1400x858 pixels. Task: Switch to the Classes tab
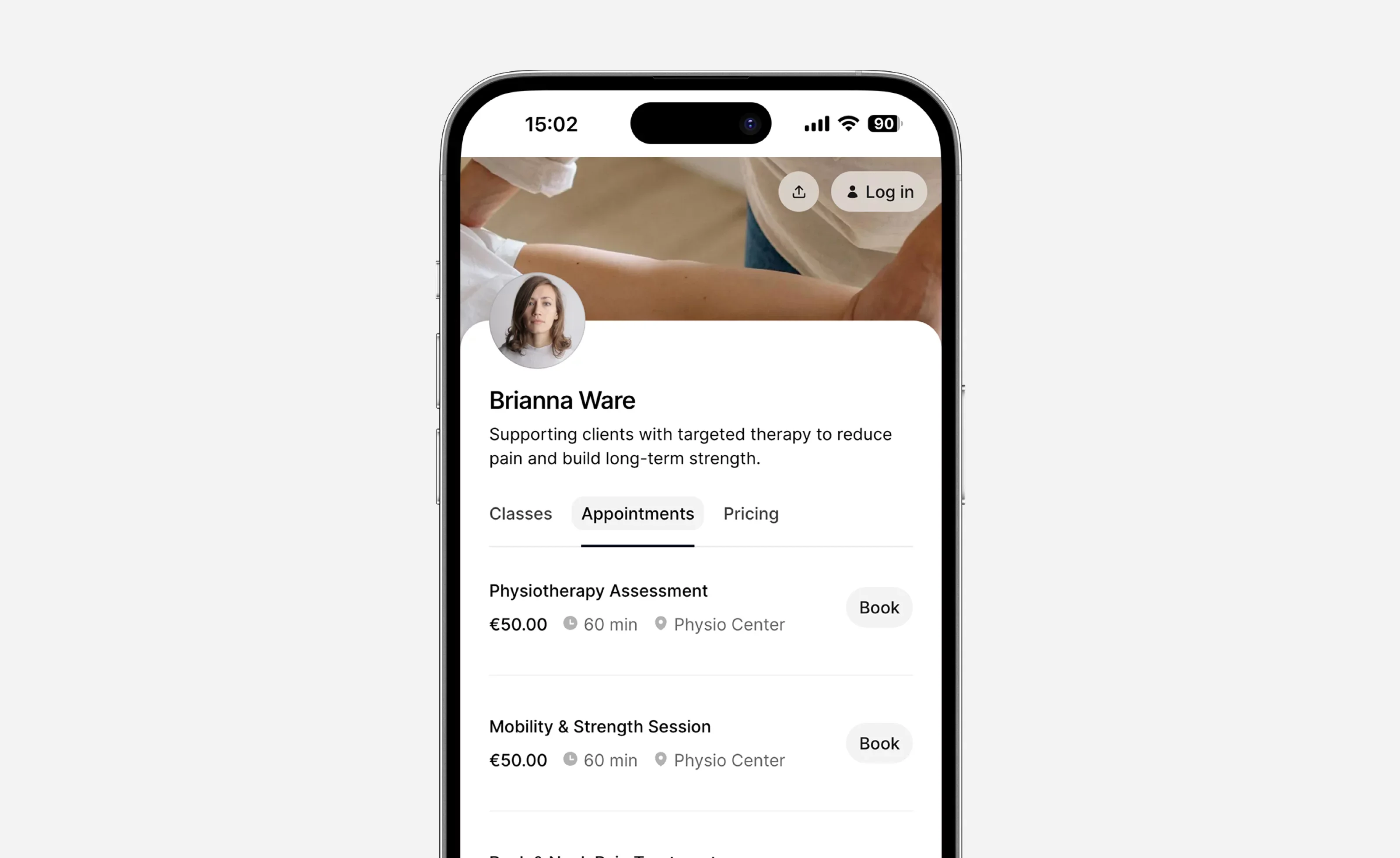520,513
